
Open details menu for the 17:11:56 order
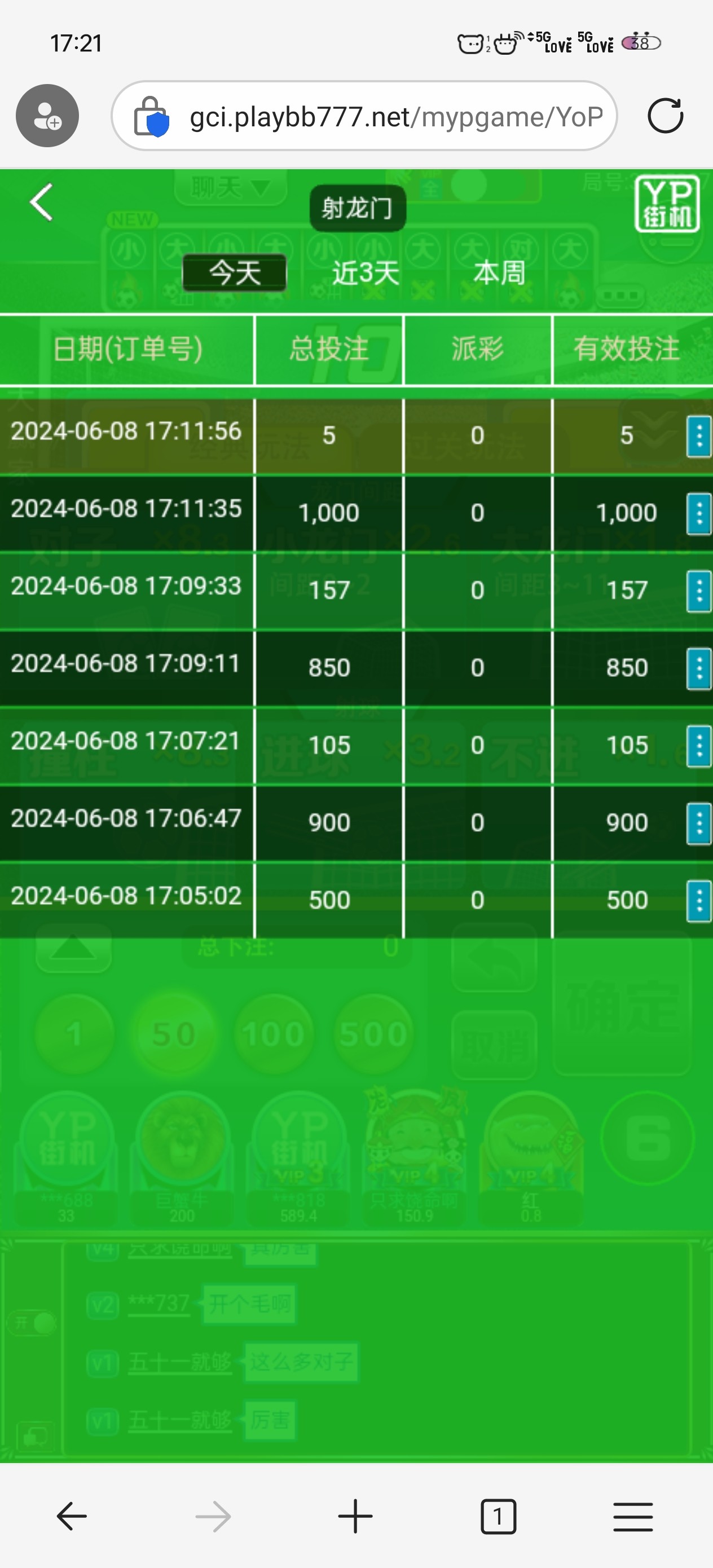coord(698,436)
